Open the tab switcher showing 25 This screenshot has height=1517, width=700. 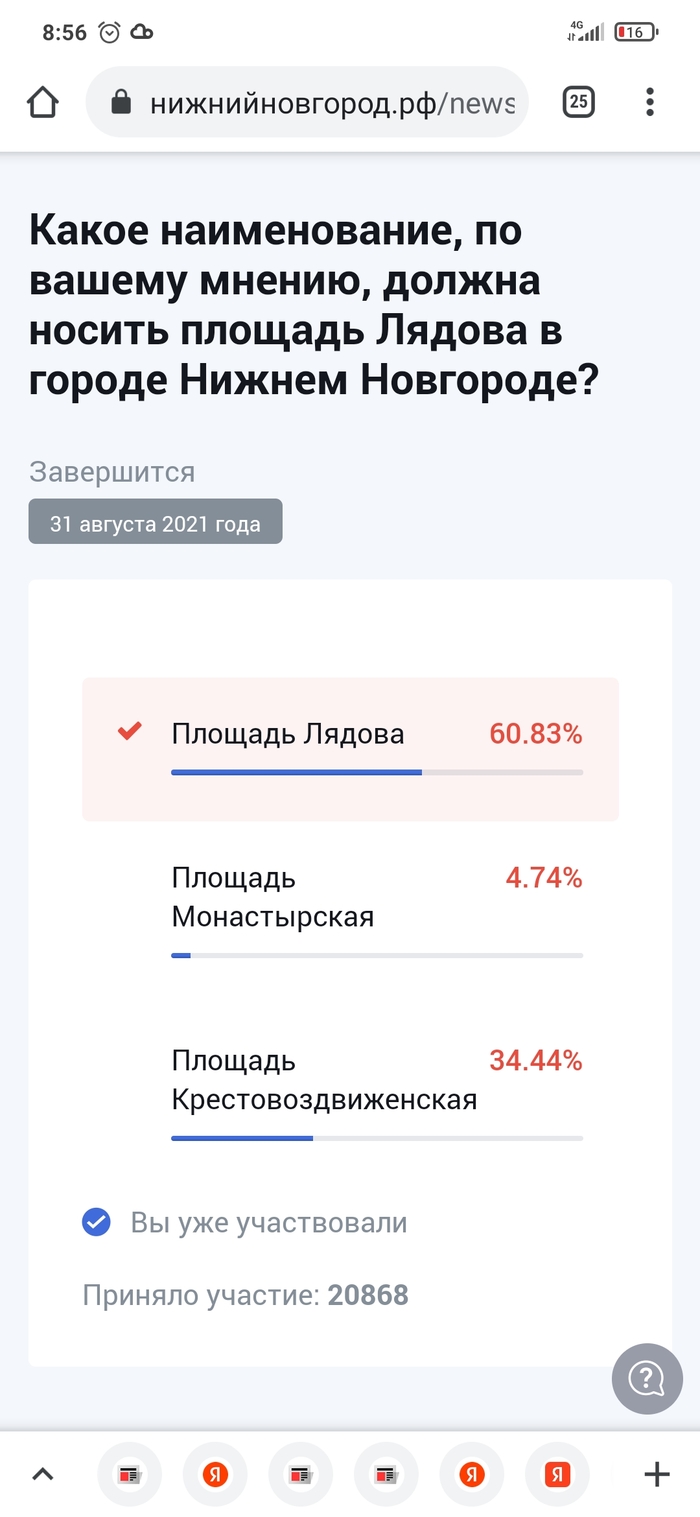(x=578, y=102)
